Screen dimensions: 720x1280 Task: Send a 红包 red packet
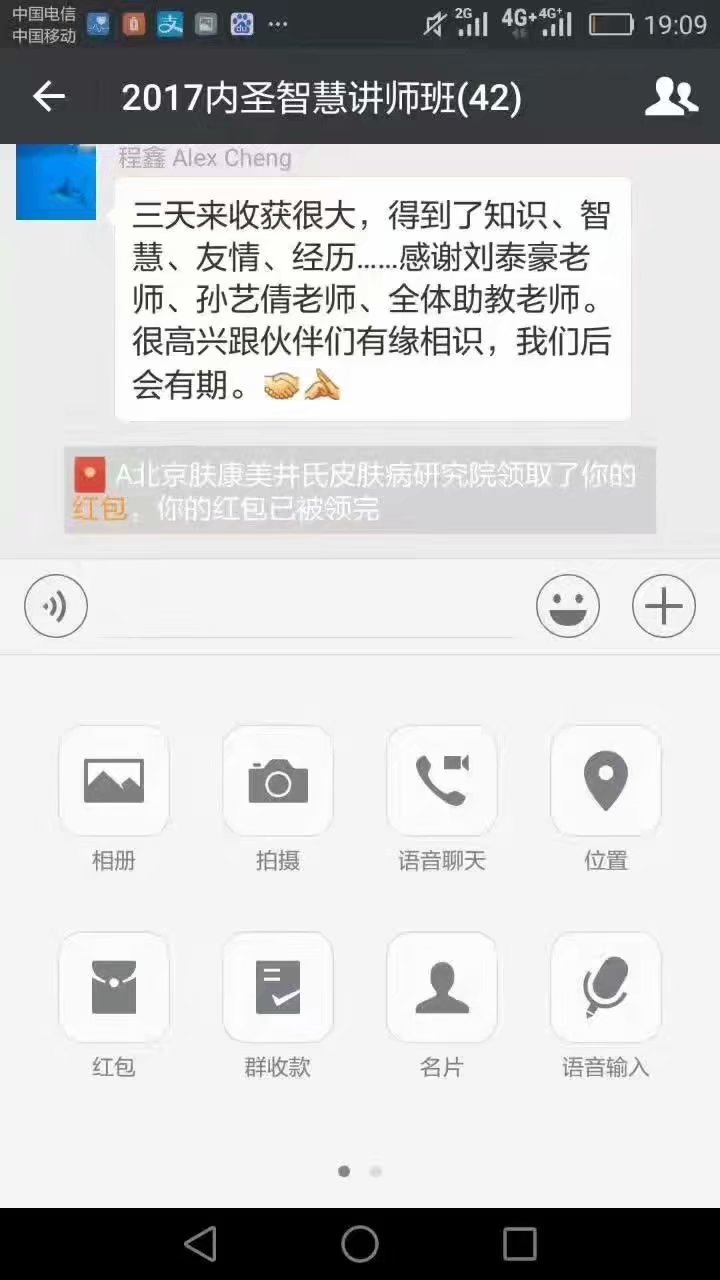(x=114, y=988)
